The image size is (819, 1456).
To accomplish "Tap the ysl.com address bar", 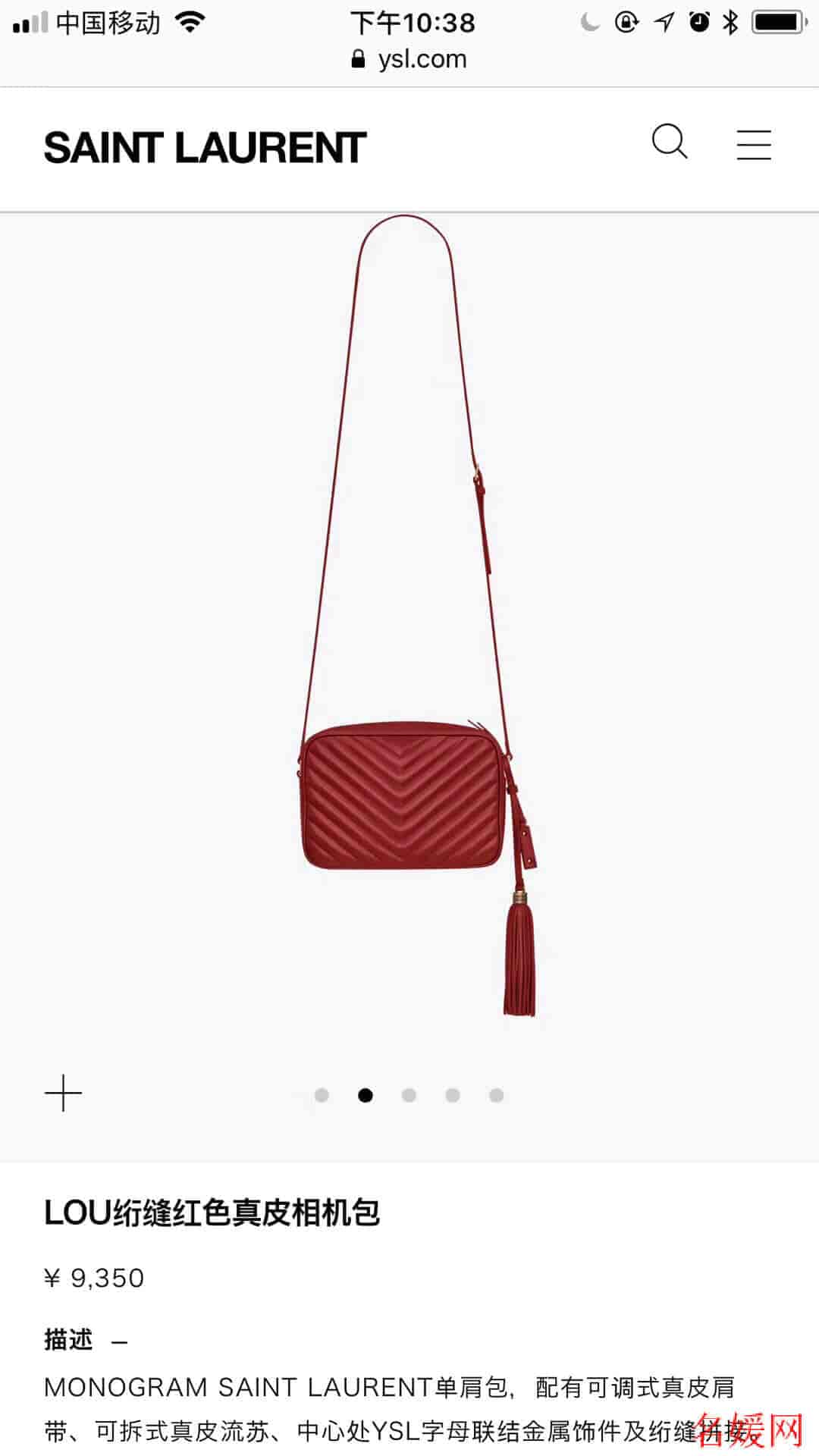I will pos(409,59).
